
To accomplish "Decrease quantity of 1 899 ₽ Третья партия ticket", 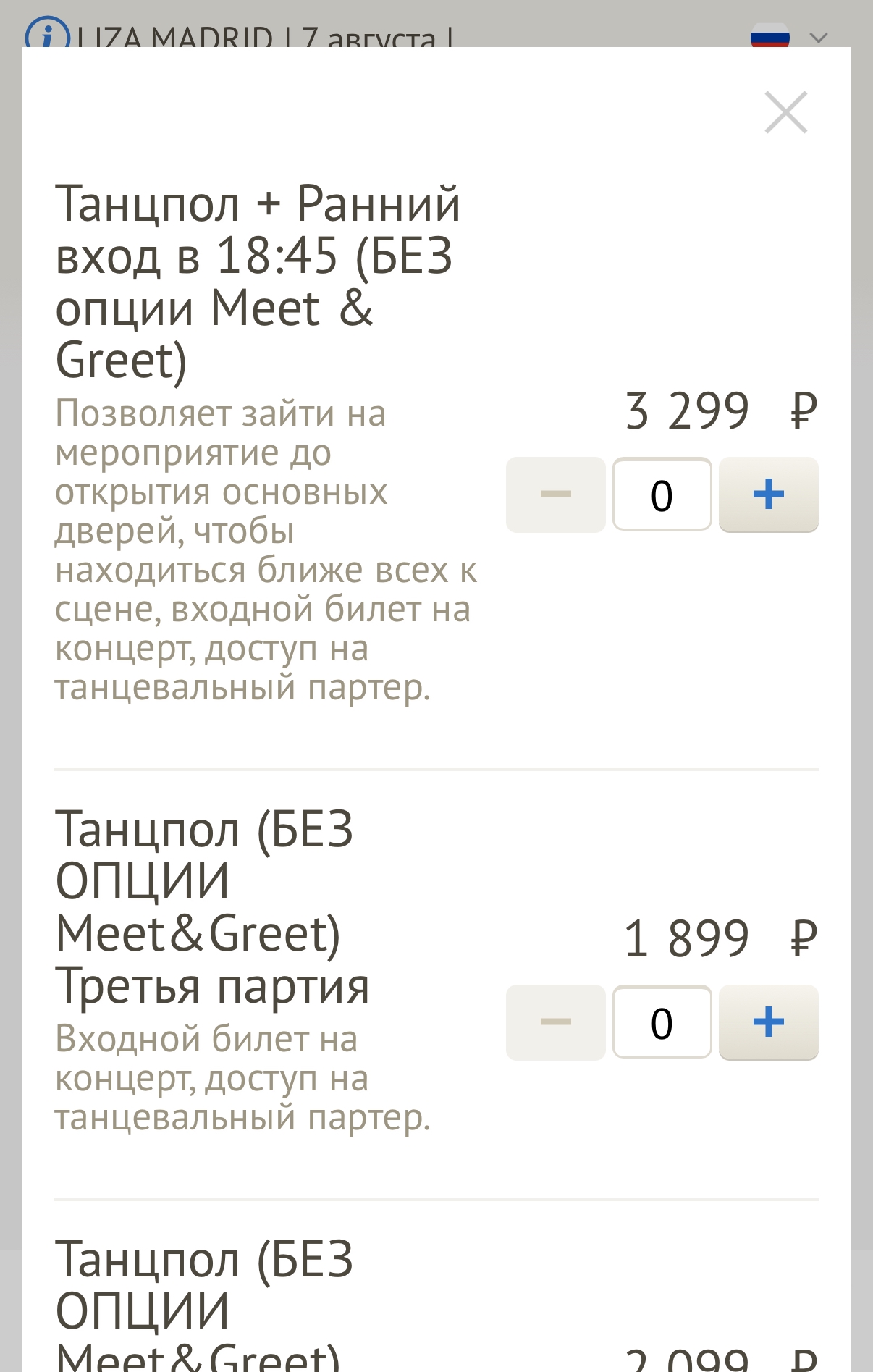I will click(555, 1022).
